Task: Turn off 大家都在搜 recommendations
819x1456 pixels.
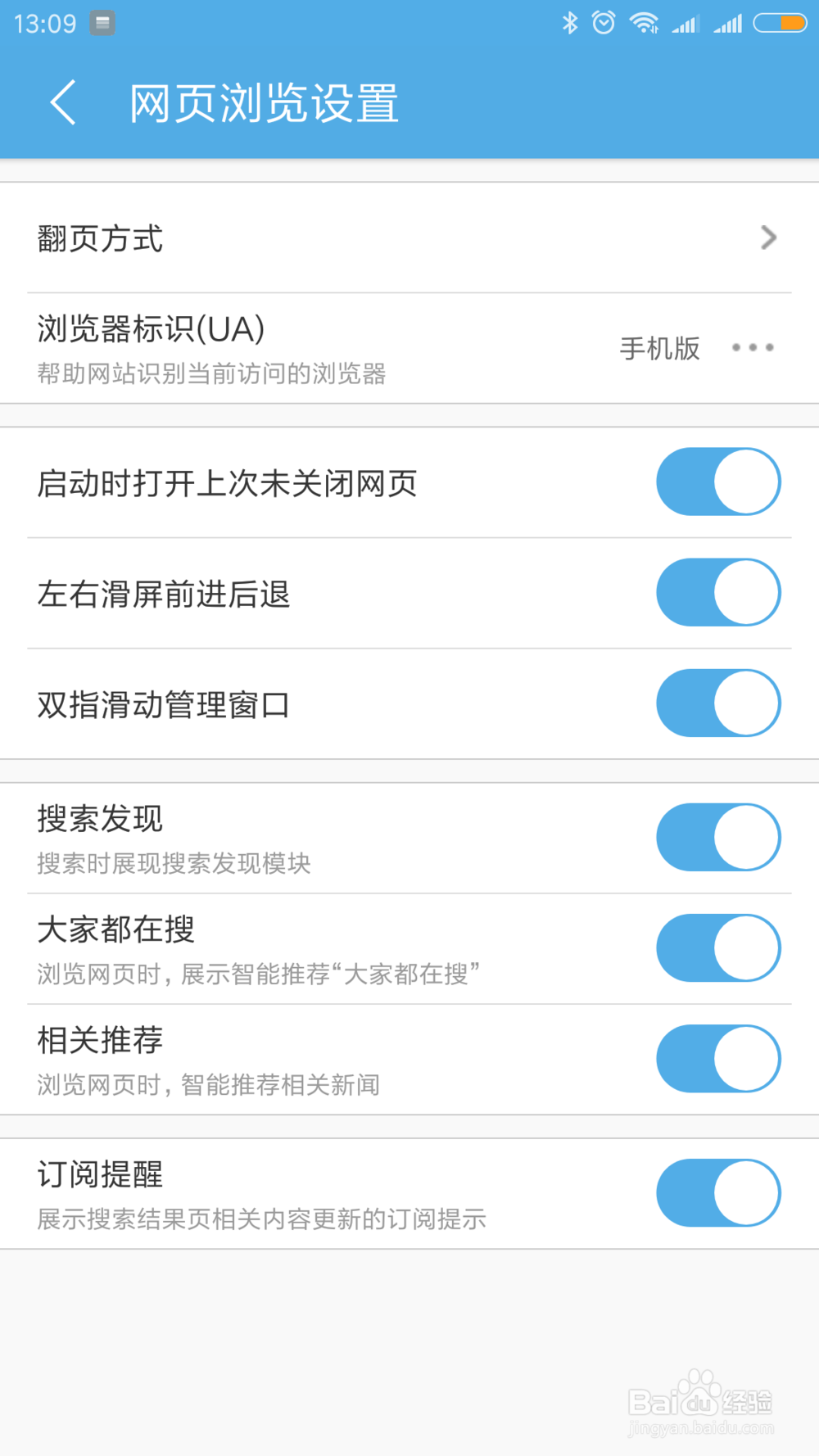Action: pyautogui.click(x=718, y=947)
